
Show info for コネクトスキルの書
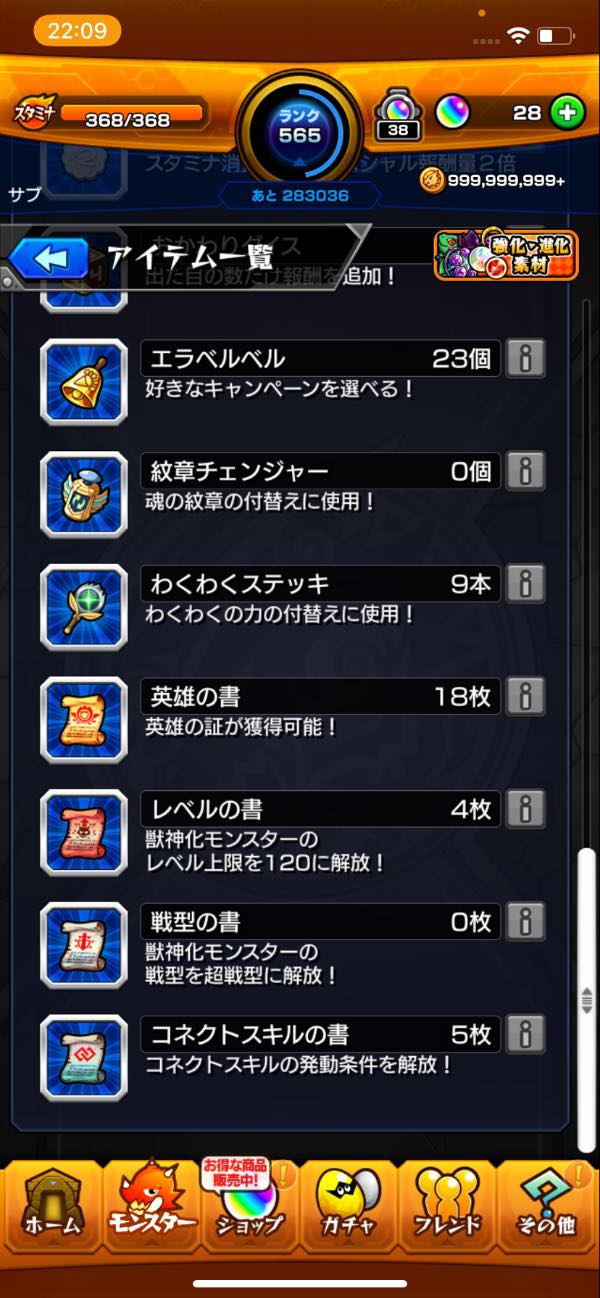[526, 1033]
